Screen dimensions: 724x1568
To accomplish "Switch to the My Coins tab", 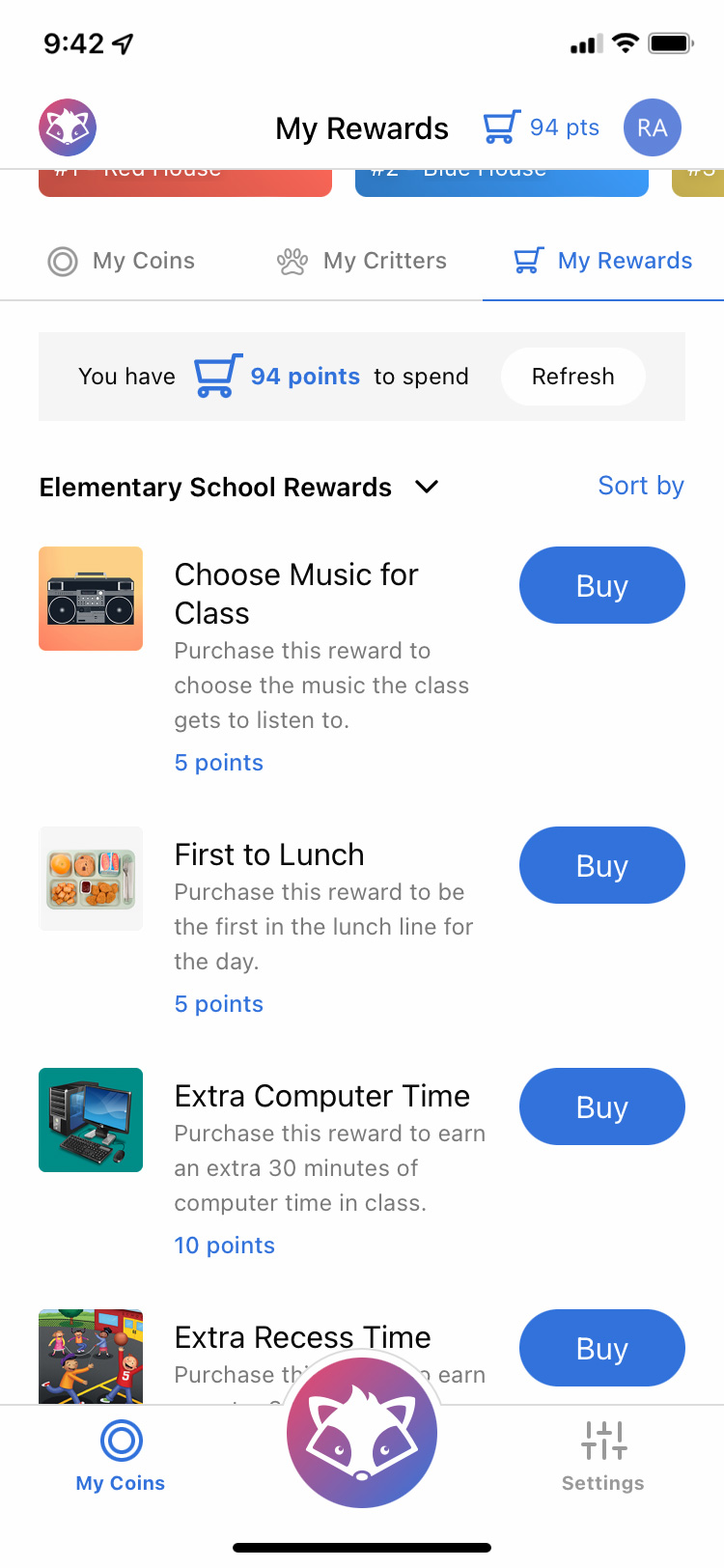I will [x=122, y=260].
